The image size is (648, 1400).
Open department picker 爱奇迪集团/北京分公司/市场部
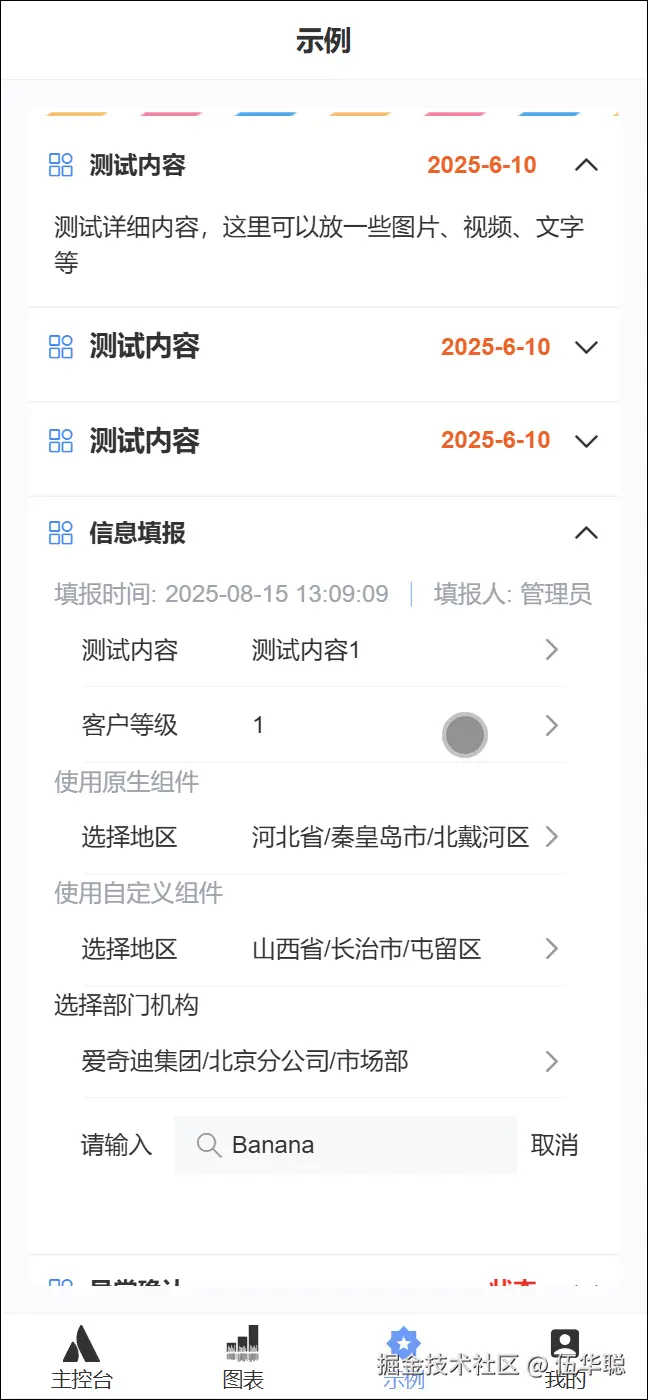[322, 1061]
